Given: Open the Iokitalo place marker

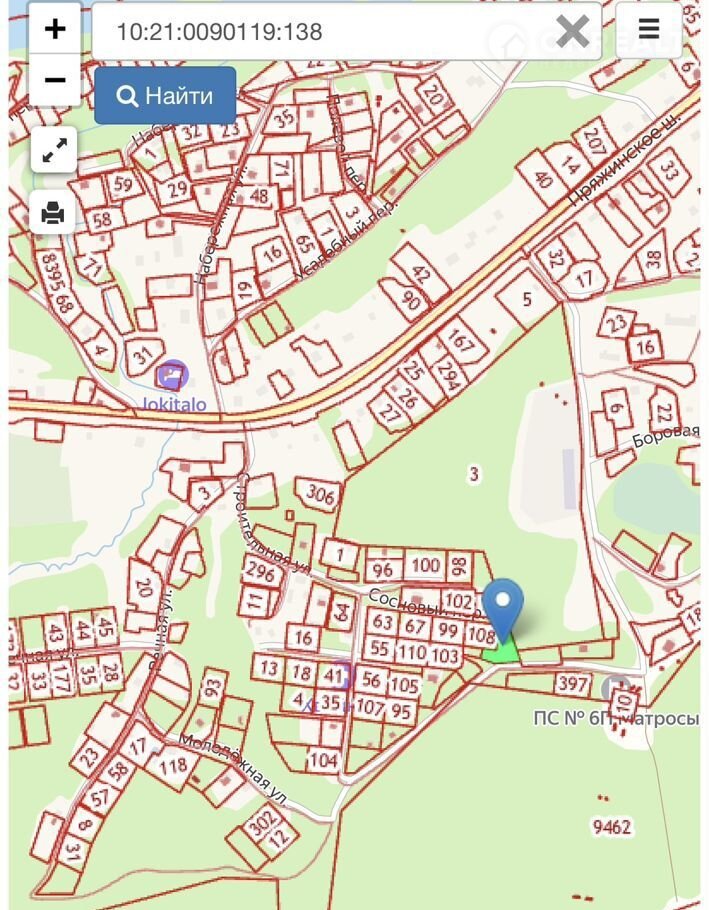Looking at the screenshot, I should 173,376.
